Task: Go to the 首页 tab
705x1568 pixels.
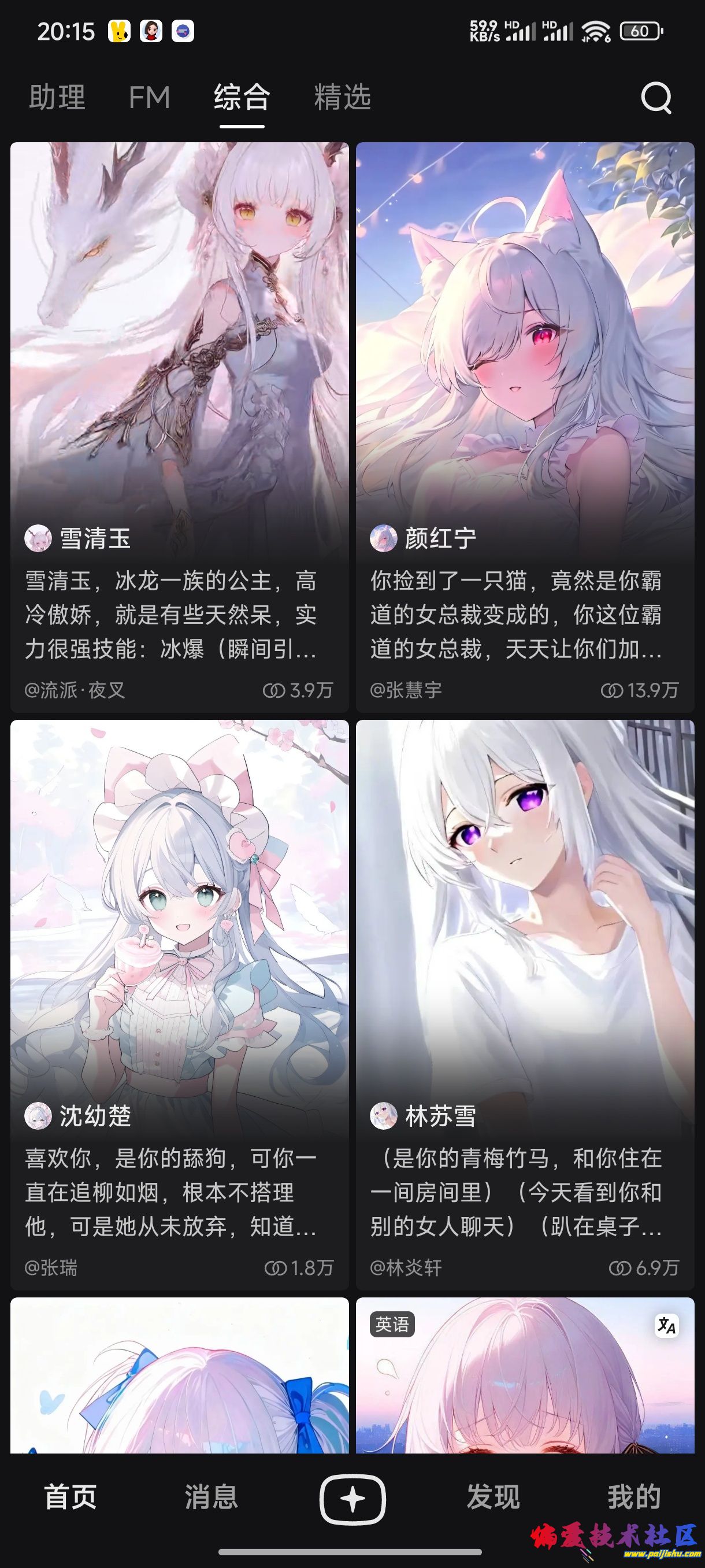Action: coord(70,1497)
